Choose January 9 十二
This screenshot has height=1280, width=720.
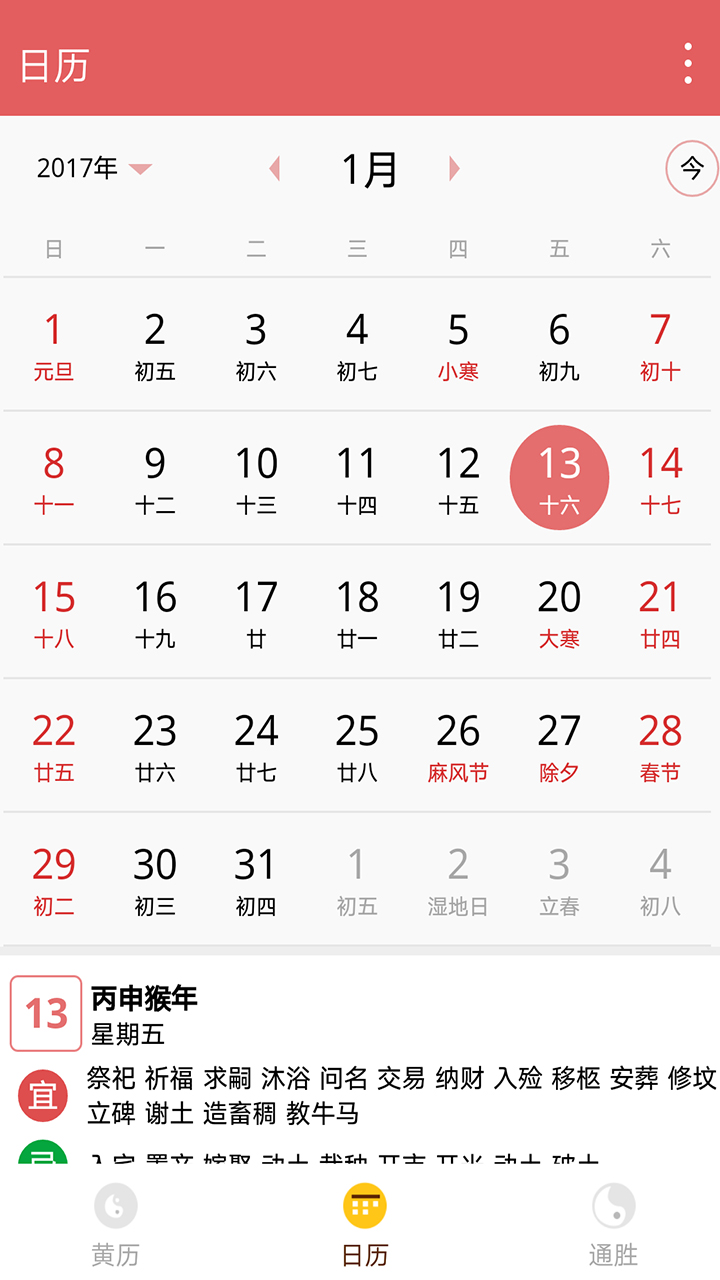click(x=155, y=478)
